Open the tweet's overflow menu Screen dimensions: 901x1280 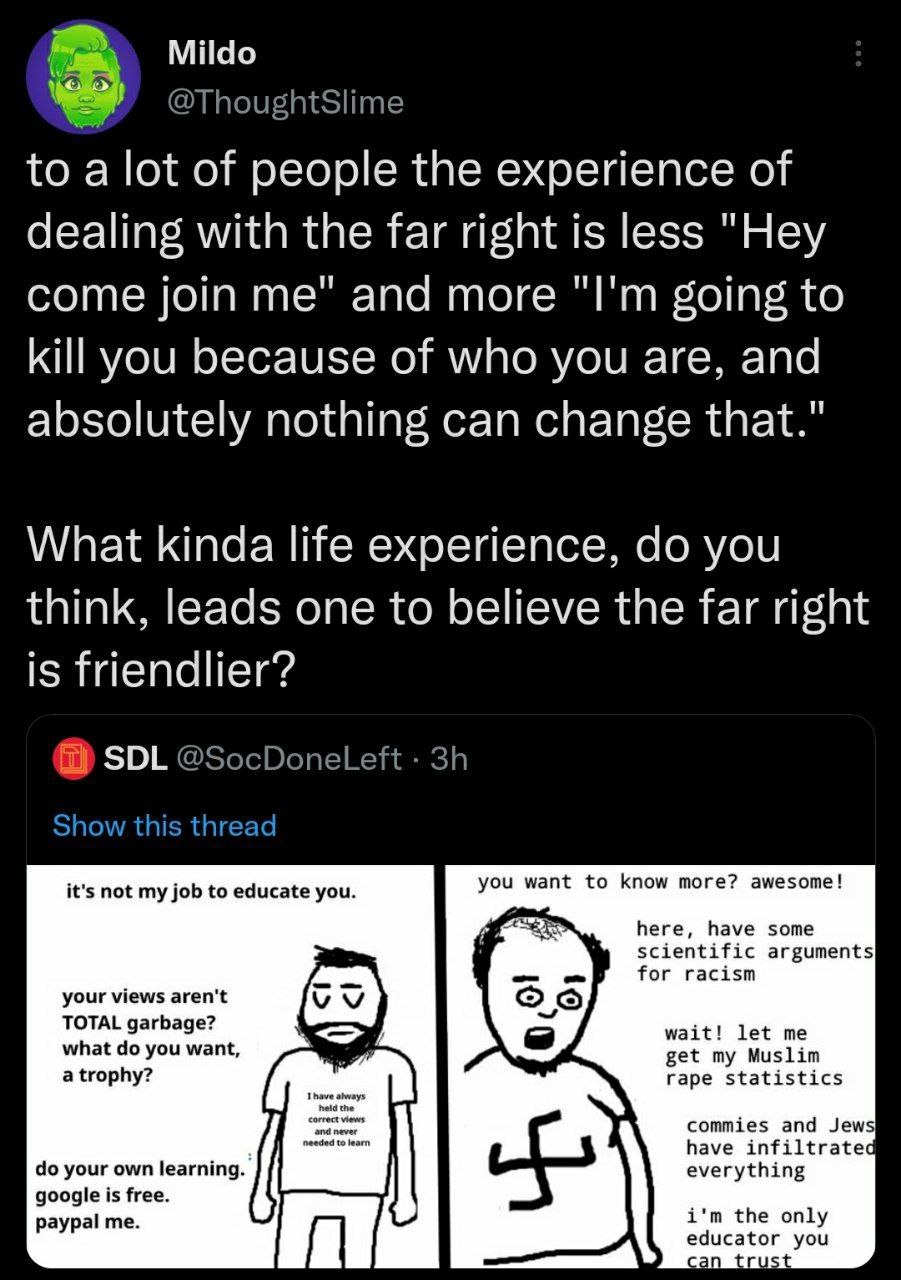856,55
